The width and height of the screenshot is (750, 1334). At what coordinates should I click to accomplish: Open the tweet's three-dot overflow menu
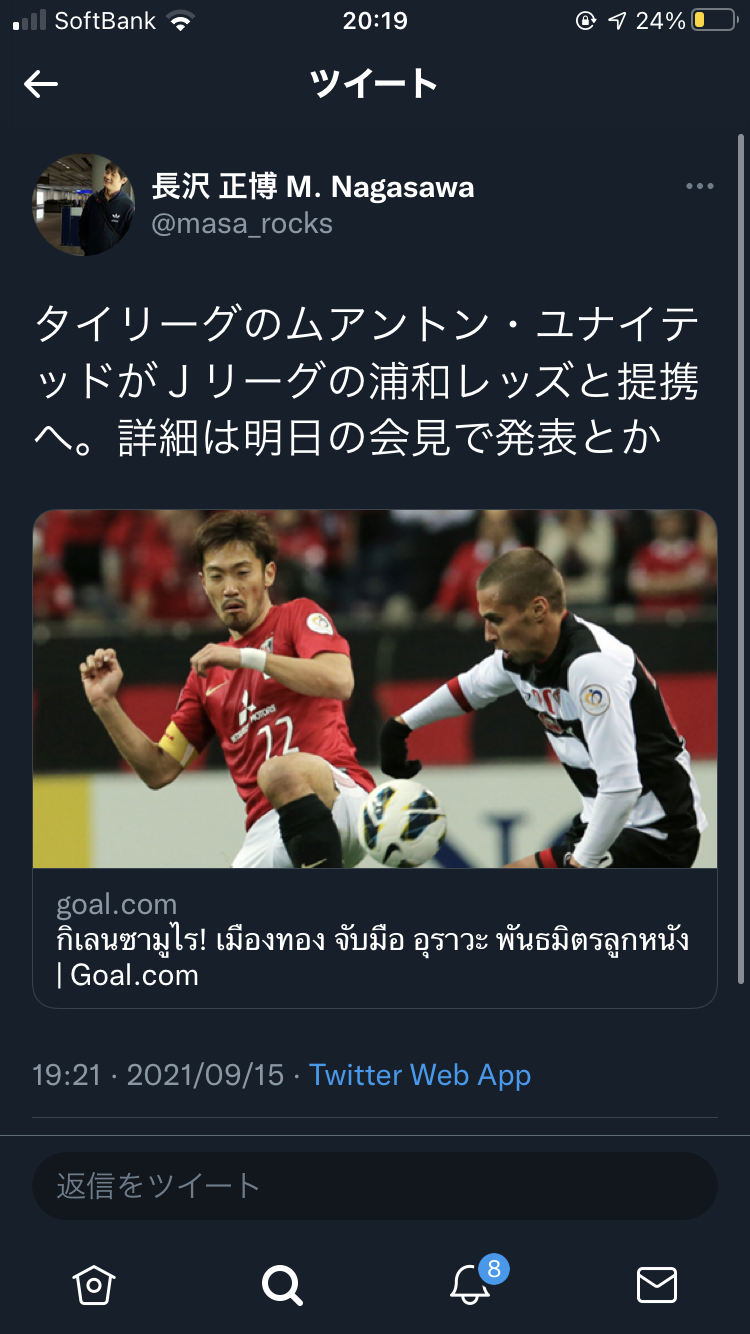point(699,186)
